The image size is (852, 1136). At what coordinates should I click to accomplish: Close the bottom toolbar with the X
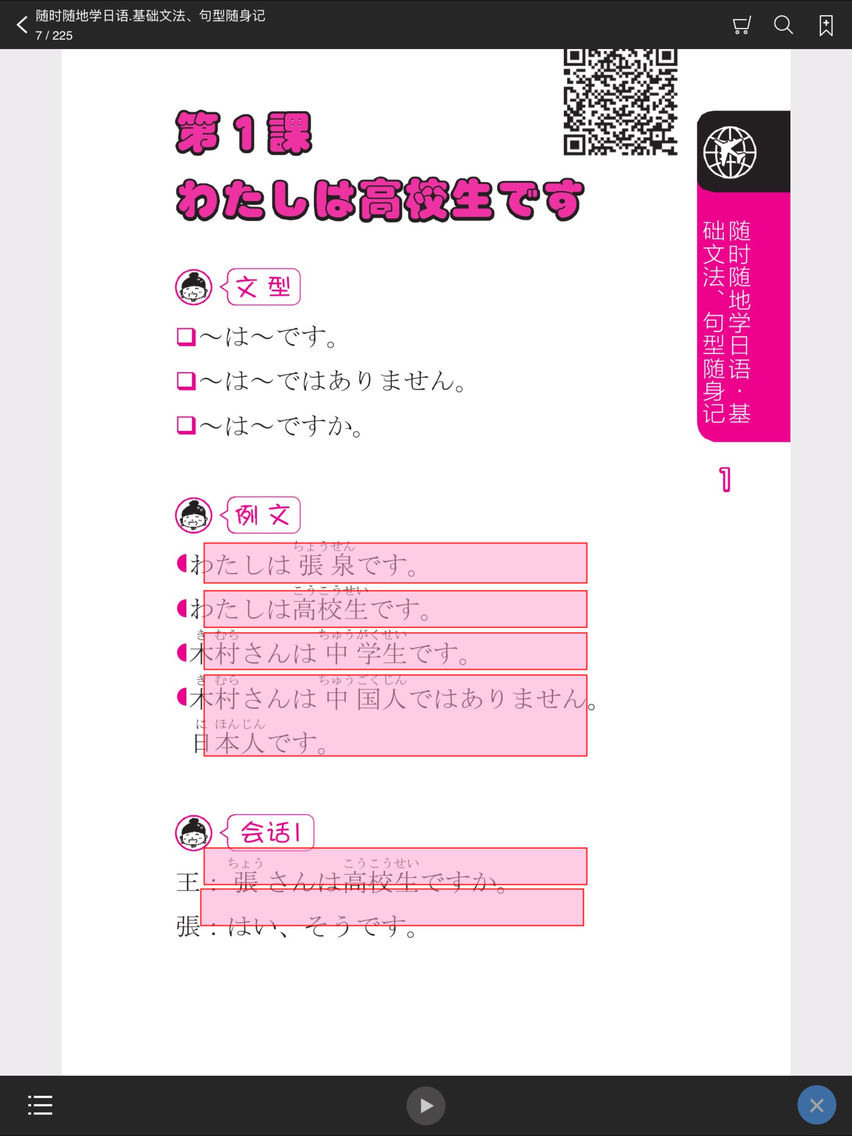coord(817,1104)
